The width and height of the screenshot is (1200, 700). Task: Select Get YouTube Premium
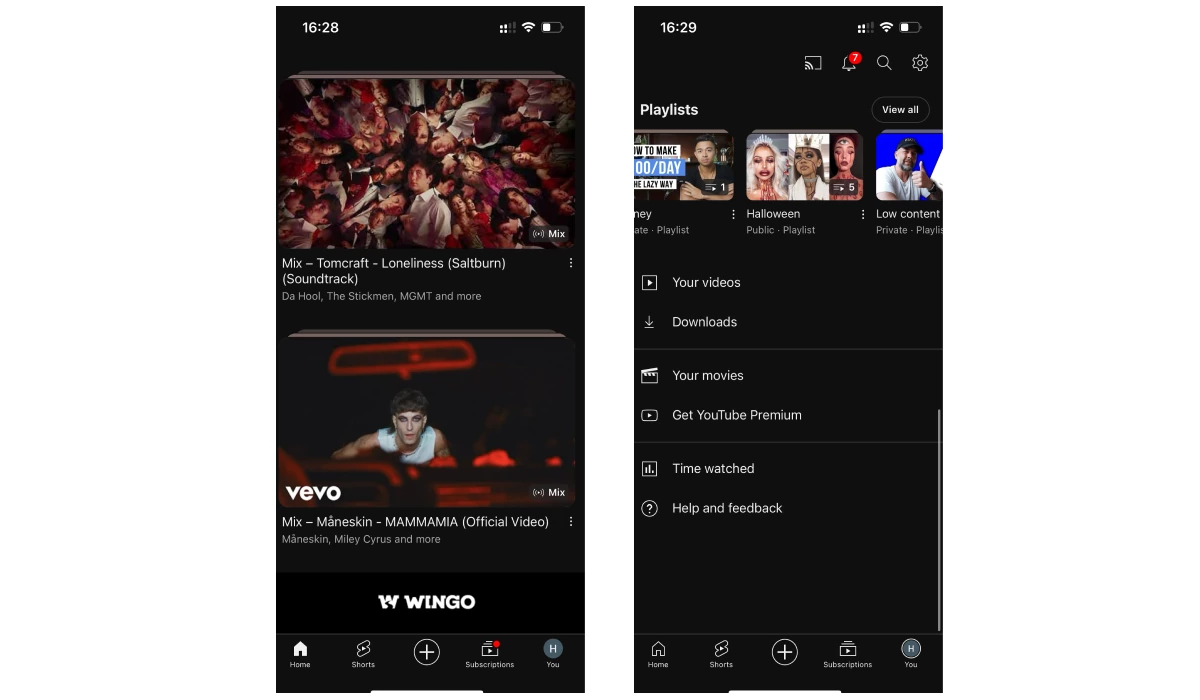736,415
